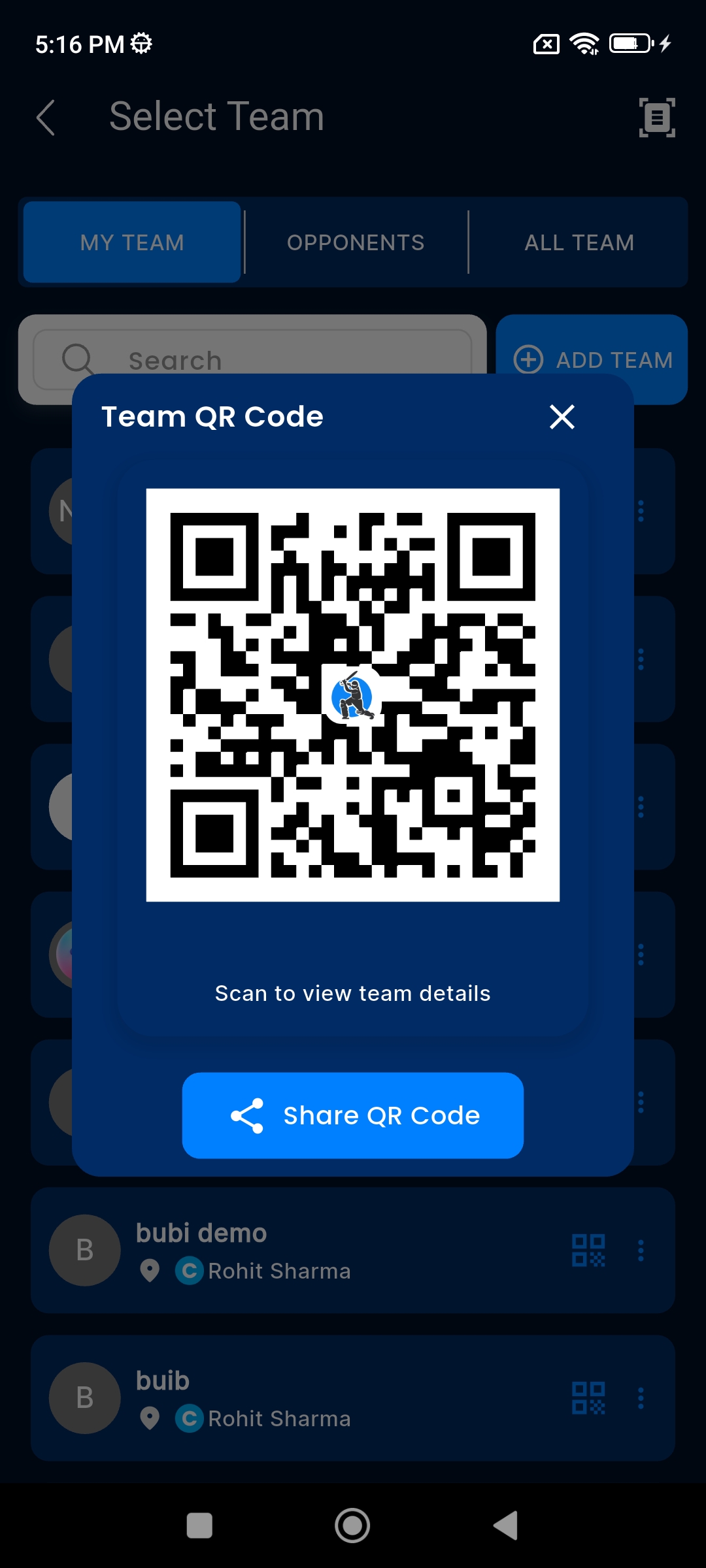Switch to the All Team tab

click(x=579, y=242)
